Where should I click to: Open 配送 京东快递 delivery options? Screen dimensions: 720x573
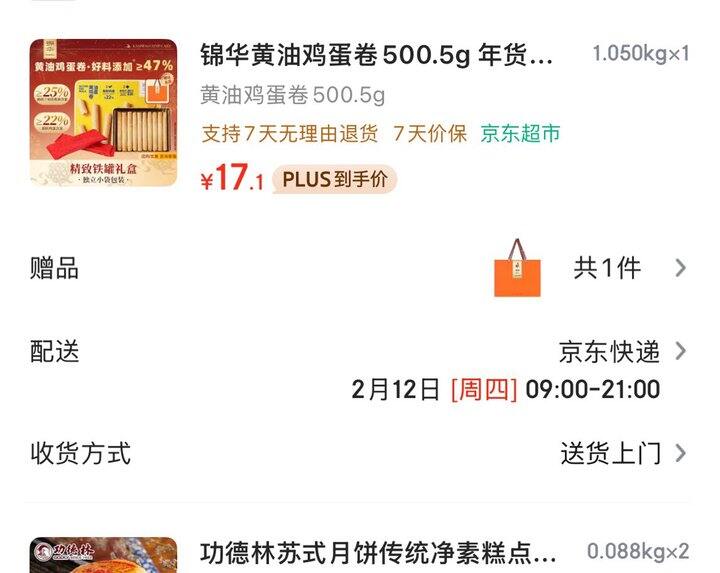click(622, 352)
